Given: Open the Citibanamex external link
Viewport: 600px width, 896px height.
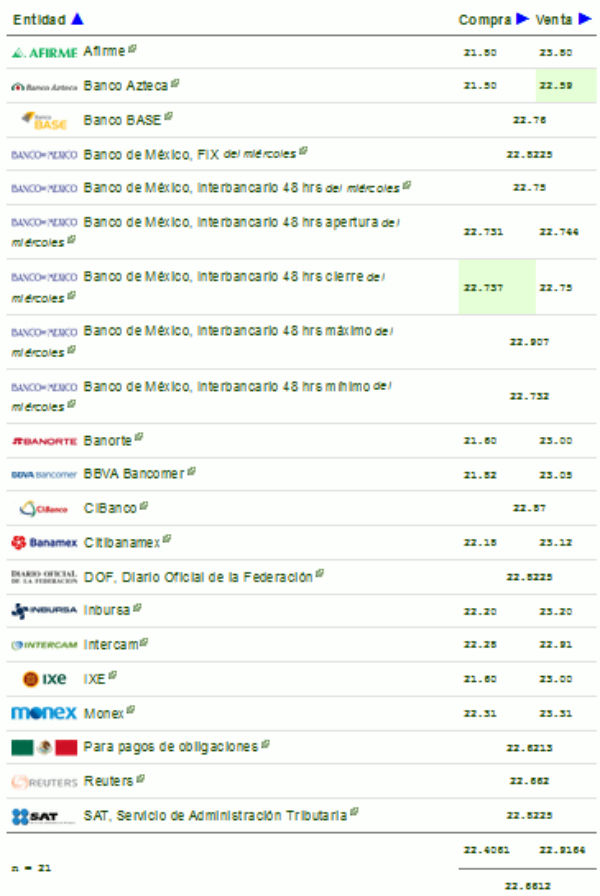Looking at the screenshot, I should (122, 541).
